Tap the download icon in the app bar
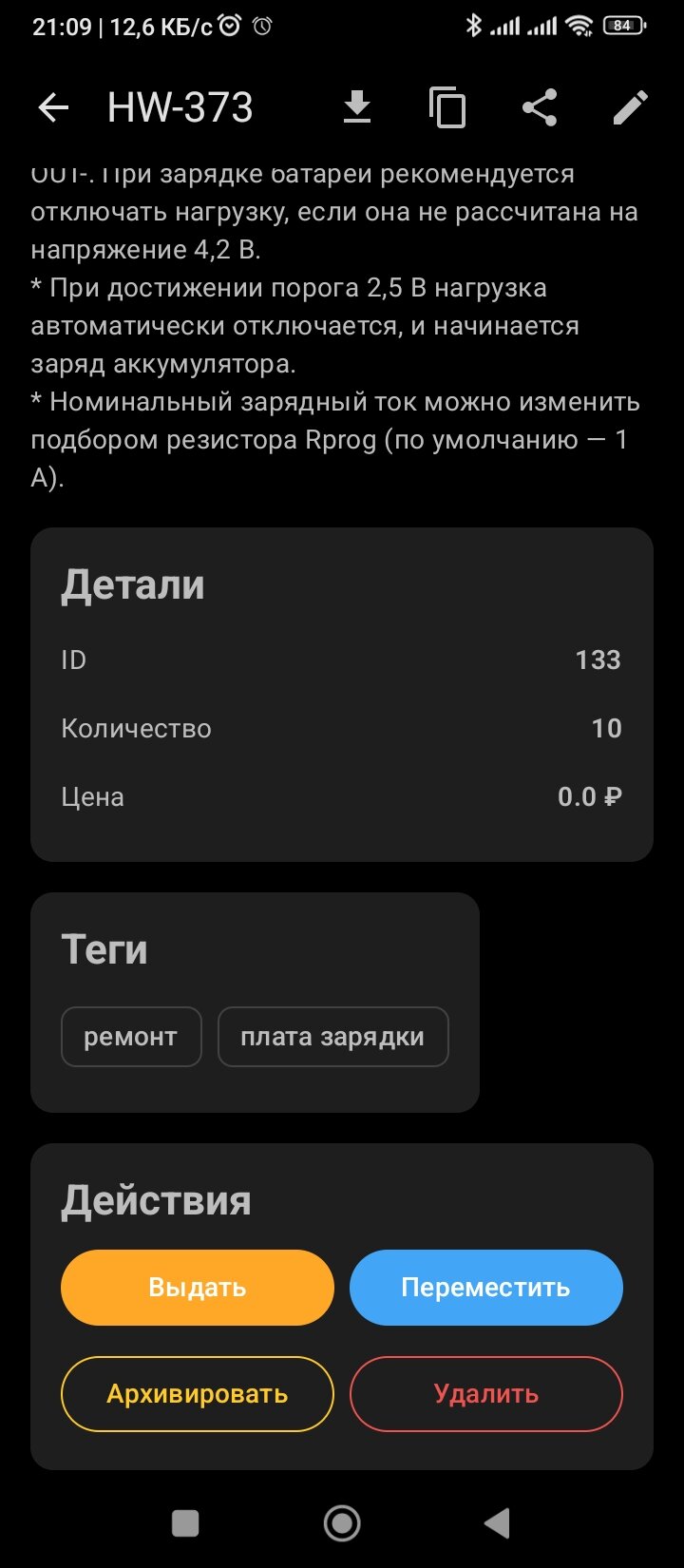This screenshot has width=684, height=1568. pos(356,107)
